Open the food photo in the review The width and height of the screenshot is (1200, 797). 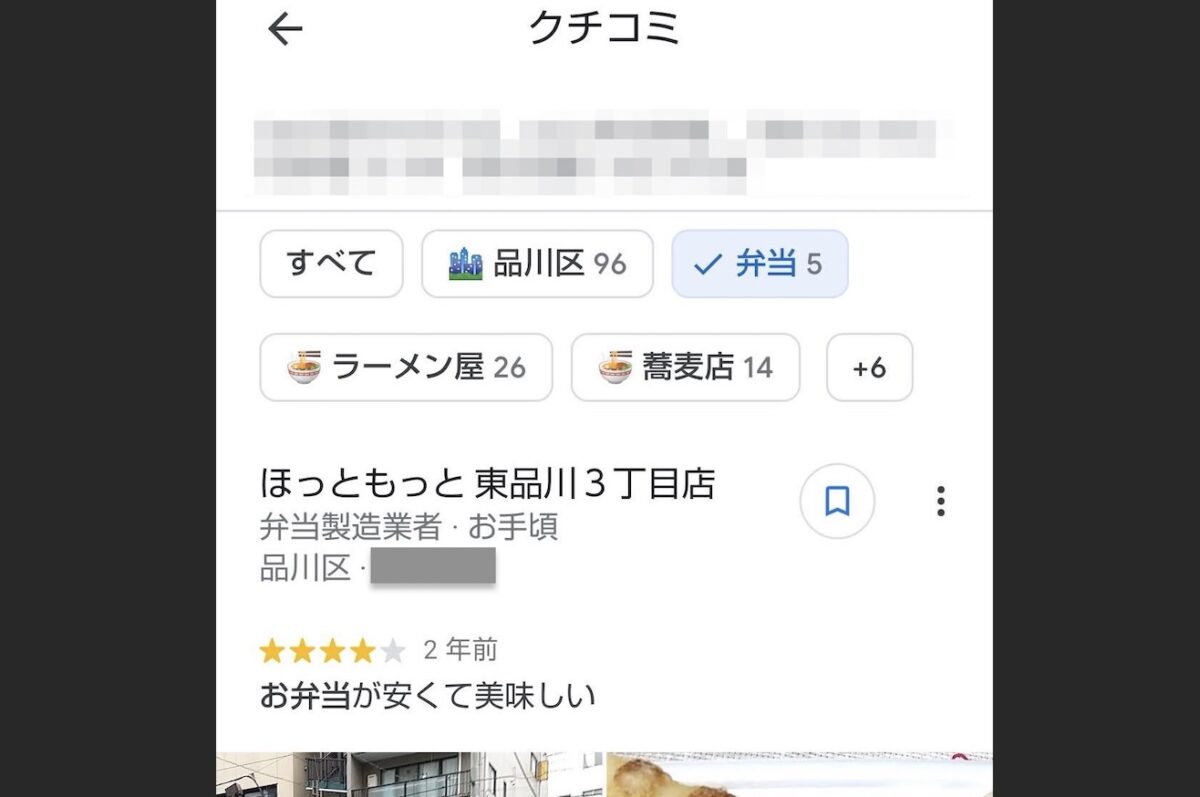tap(798, 775)
